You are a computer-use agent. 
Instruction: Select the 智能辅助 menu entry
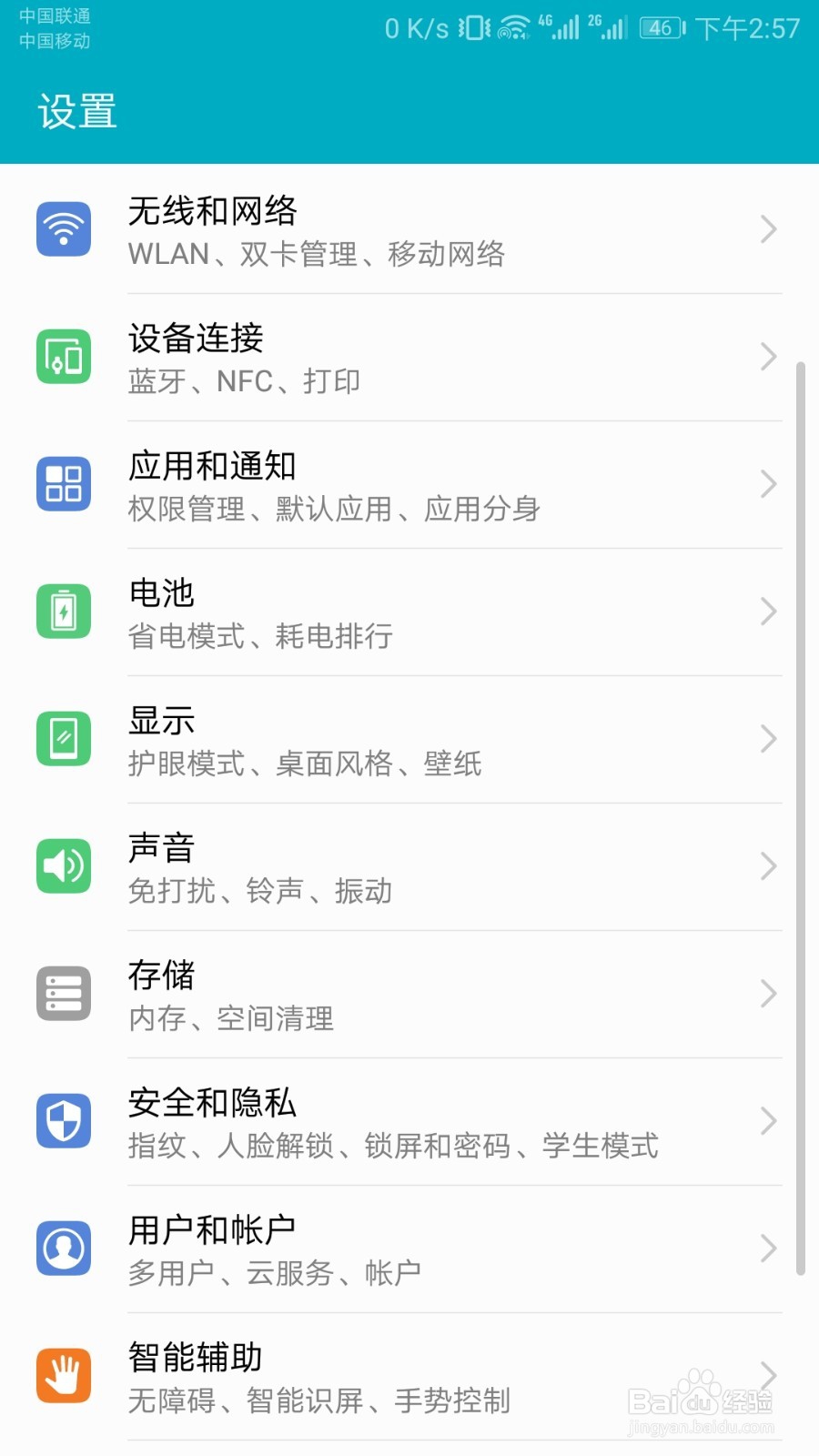click(409, 1376)
